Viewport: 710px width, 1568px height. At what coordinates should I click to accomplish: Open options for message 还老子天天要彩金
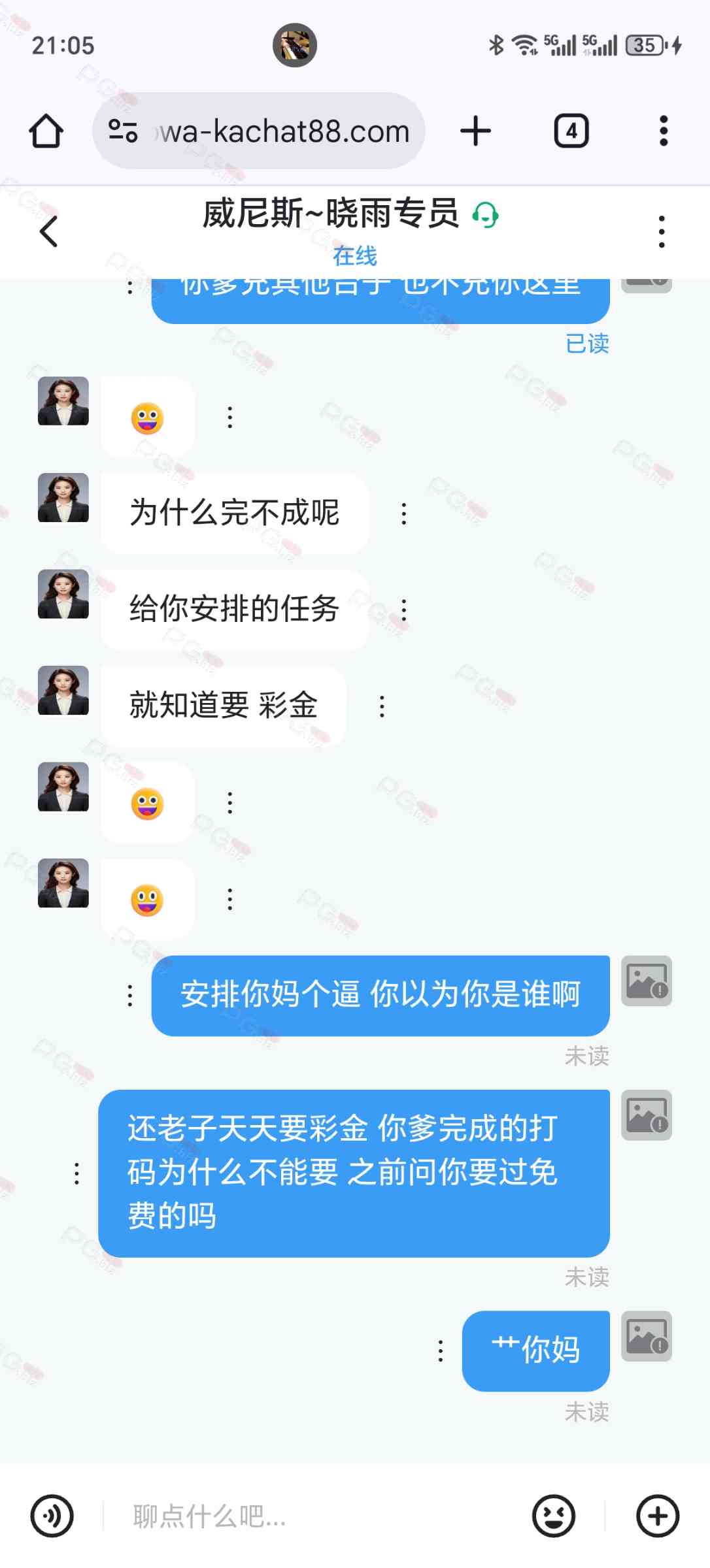77,1173
